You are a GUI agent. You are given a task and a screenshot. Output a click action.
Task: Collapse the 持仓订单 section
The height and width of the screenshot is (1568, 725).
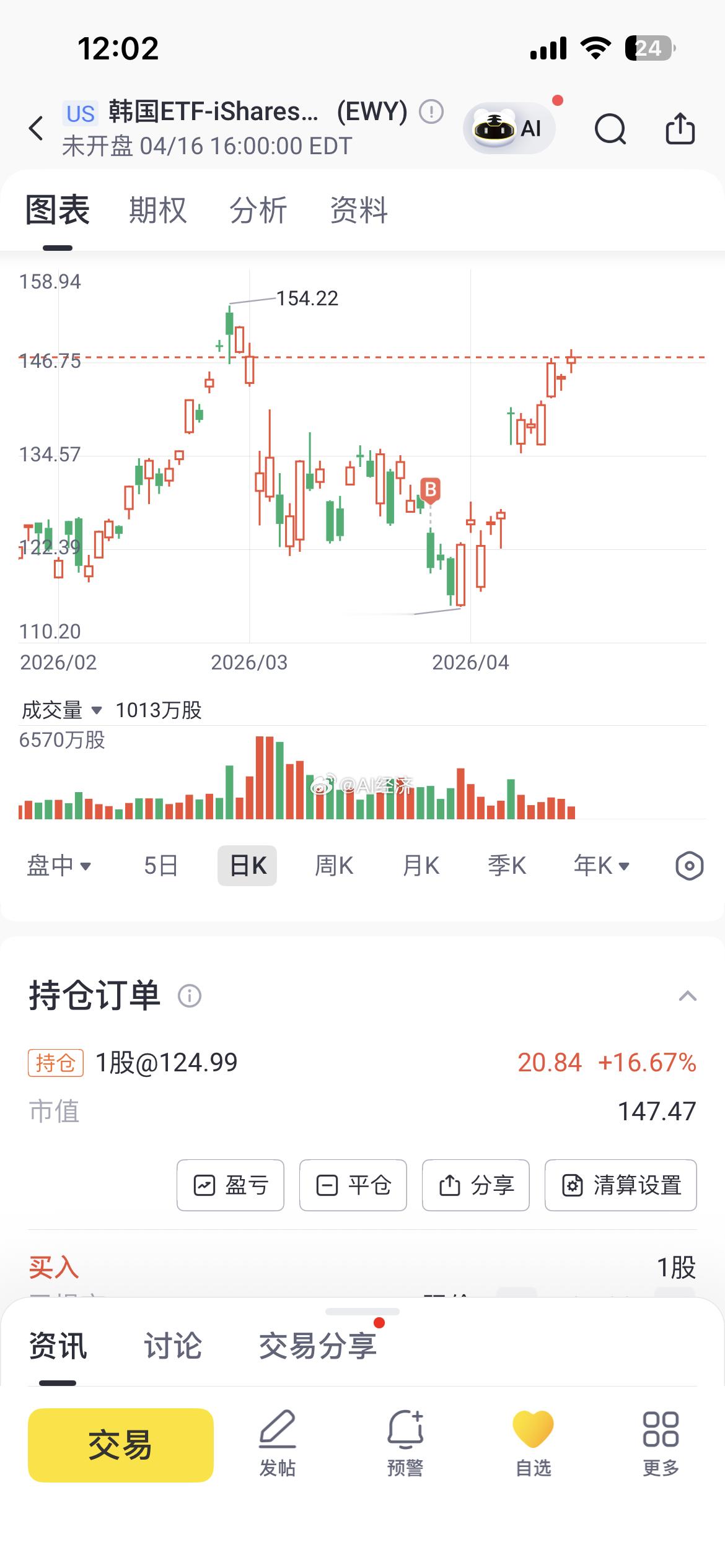tap(688, 996)
